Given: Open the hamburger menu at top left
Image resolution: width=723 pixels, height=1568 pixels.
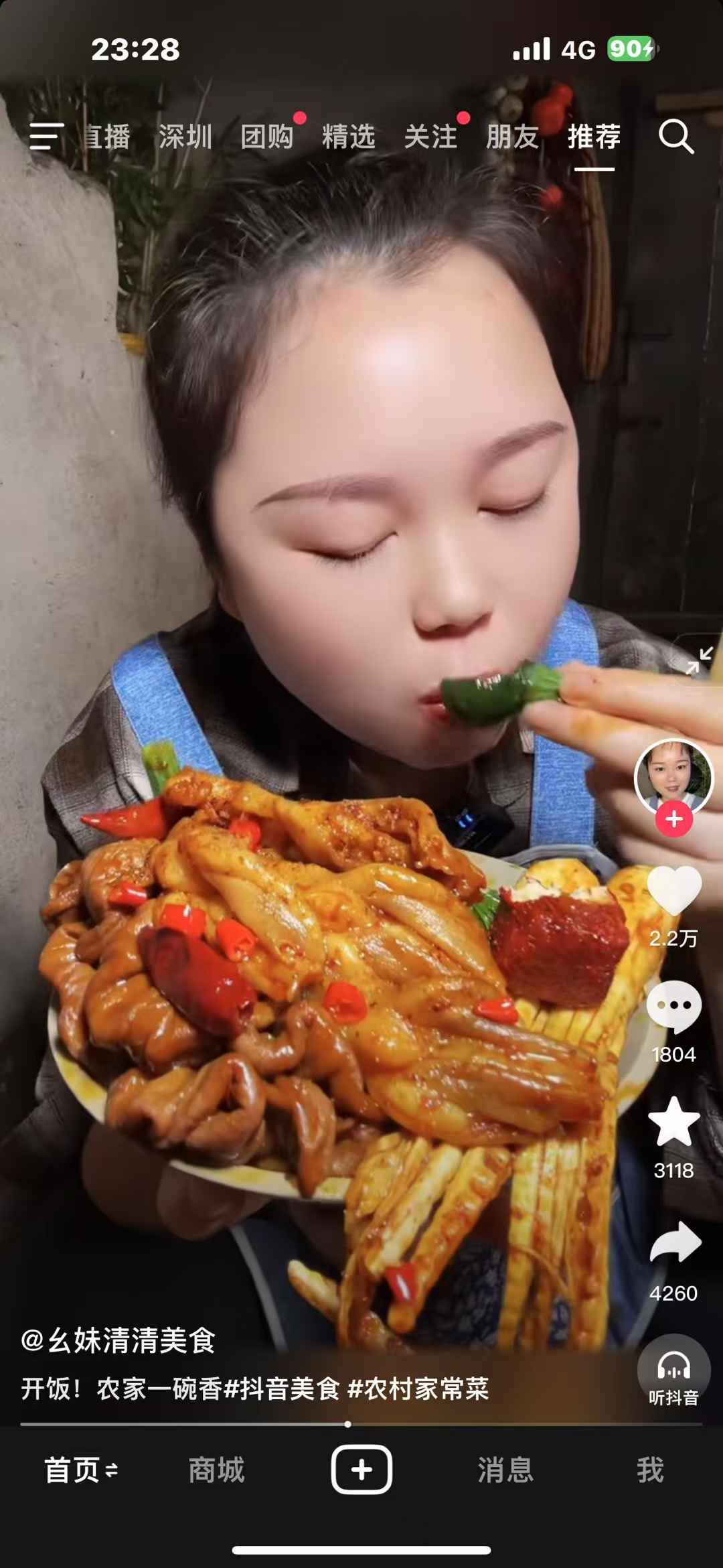Looking at the screenshot, I should tap(47, 137).
